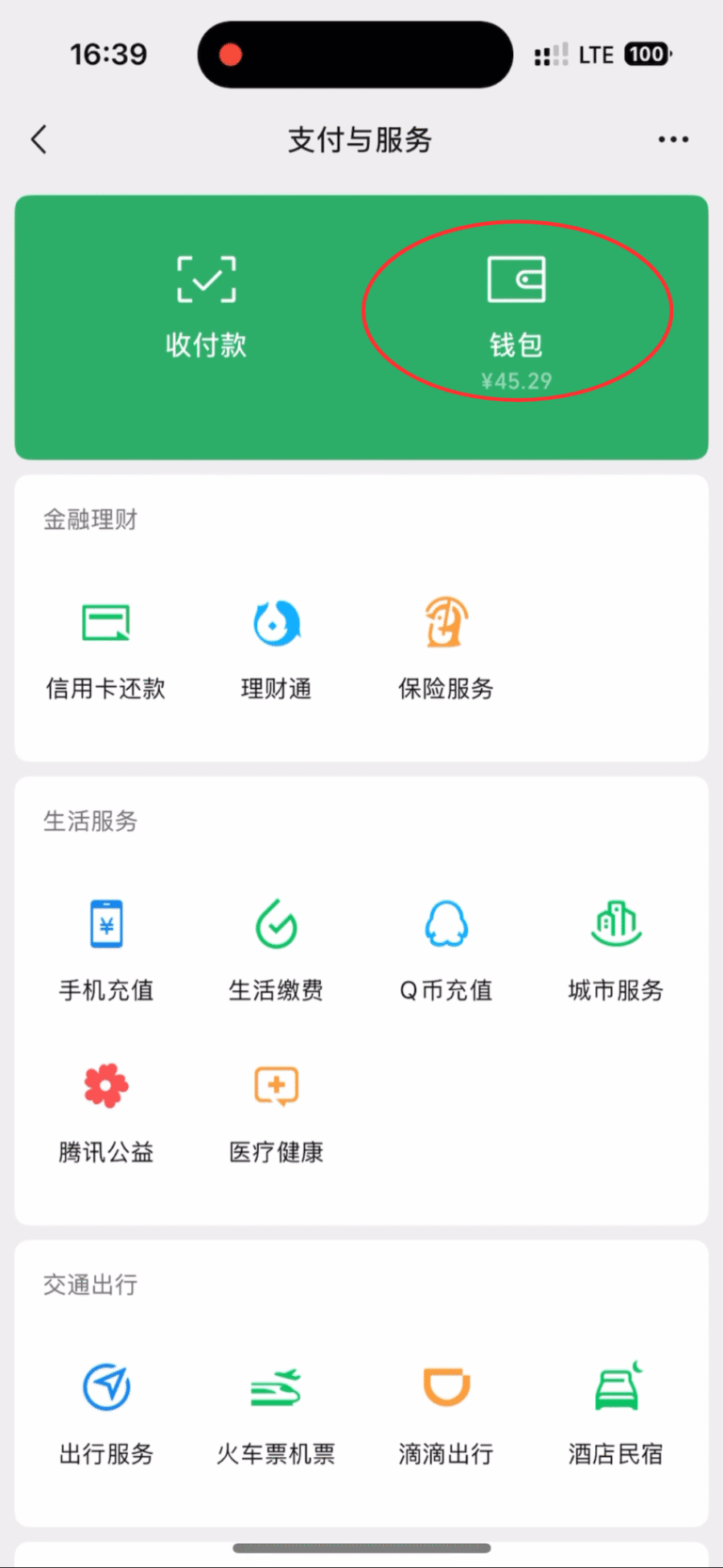Open the three-dot overflow menu
This screenshot has height=1568, width=723.
673,140
